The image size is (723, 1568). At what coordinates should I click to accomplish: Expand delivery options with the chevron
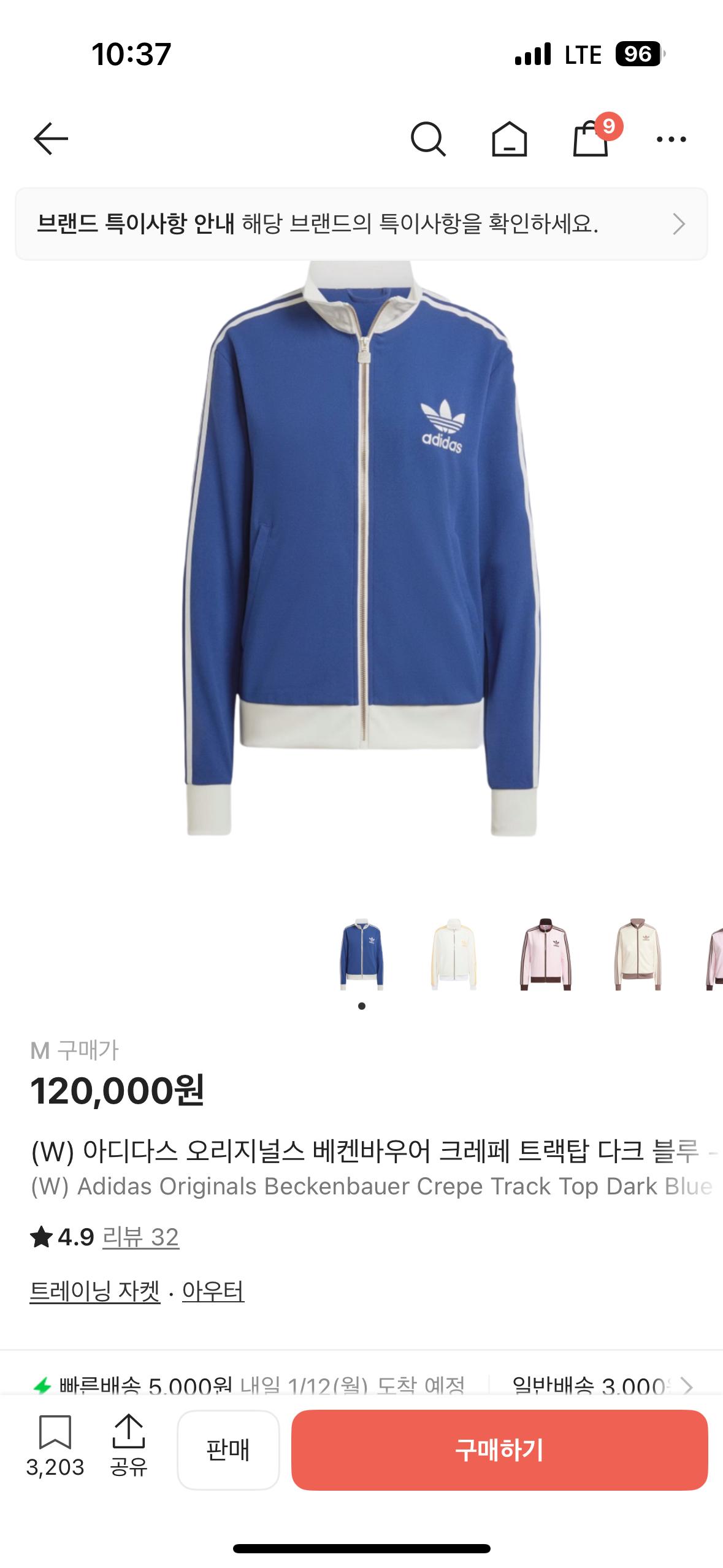click(x=687, y=1386)
